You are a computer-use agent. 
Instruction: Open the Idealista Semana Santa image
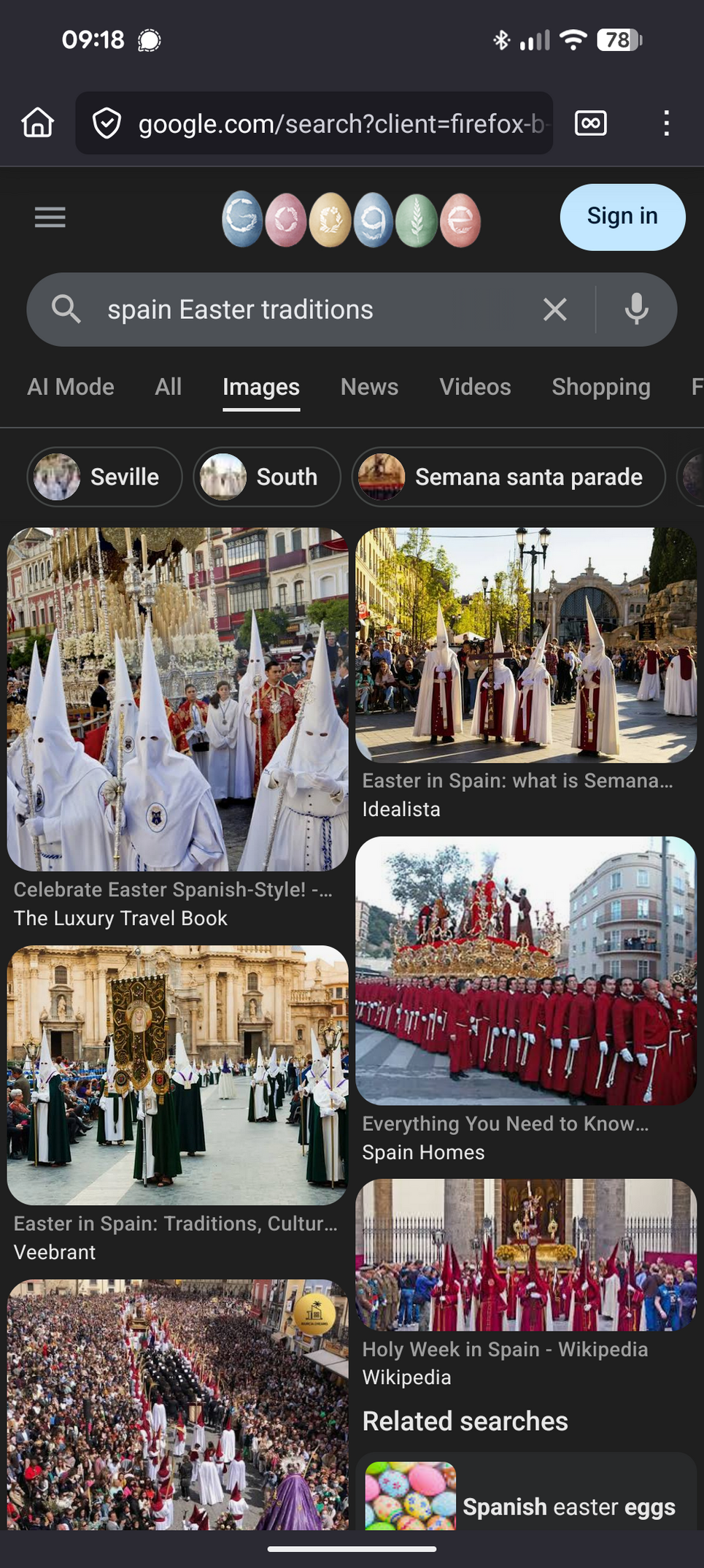point(525,645)
